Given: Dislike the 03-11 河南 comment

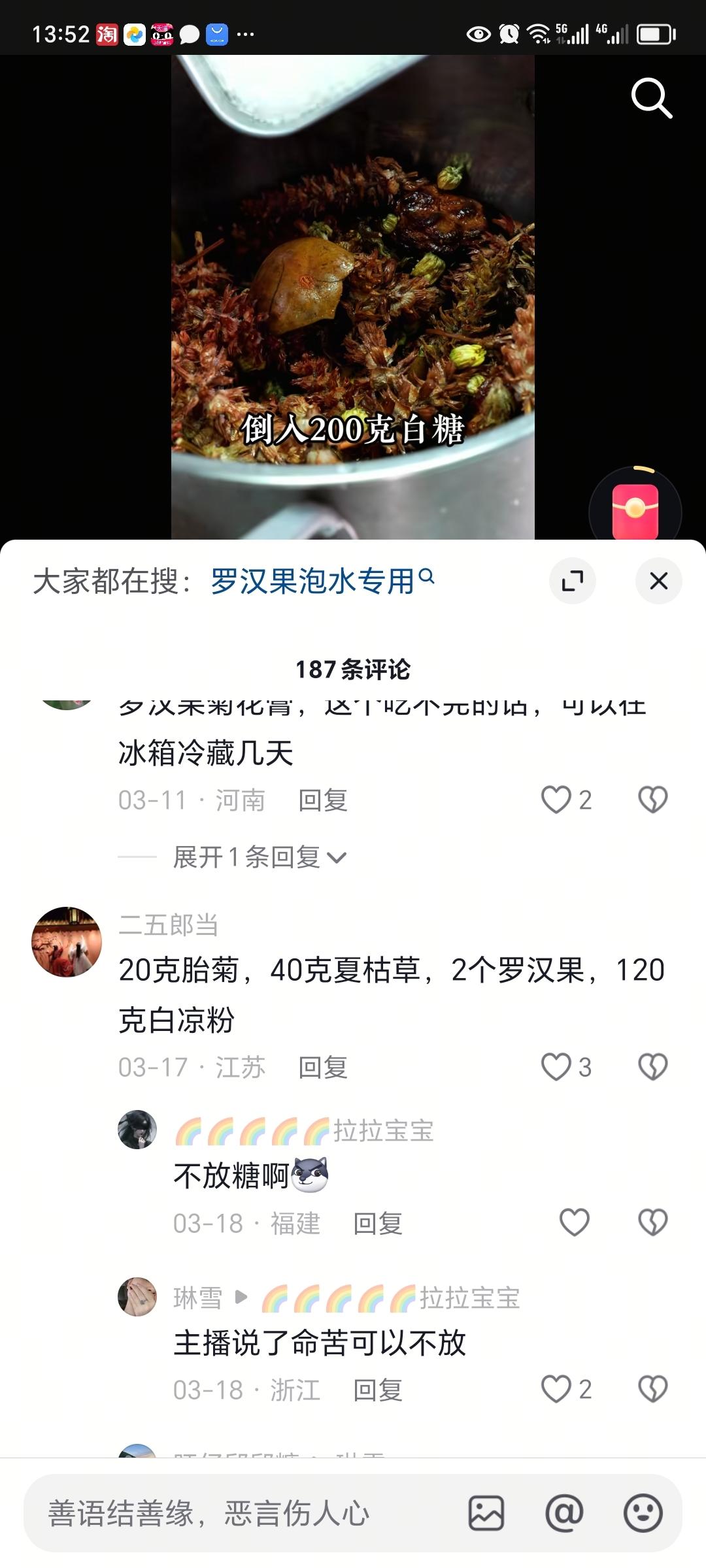Looking at the screenshot, I should 652,800.
